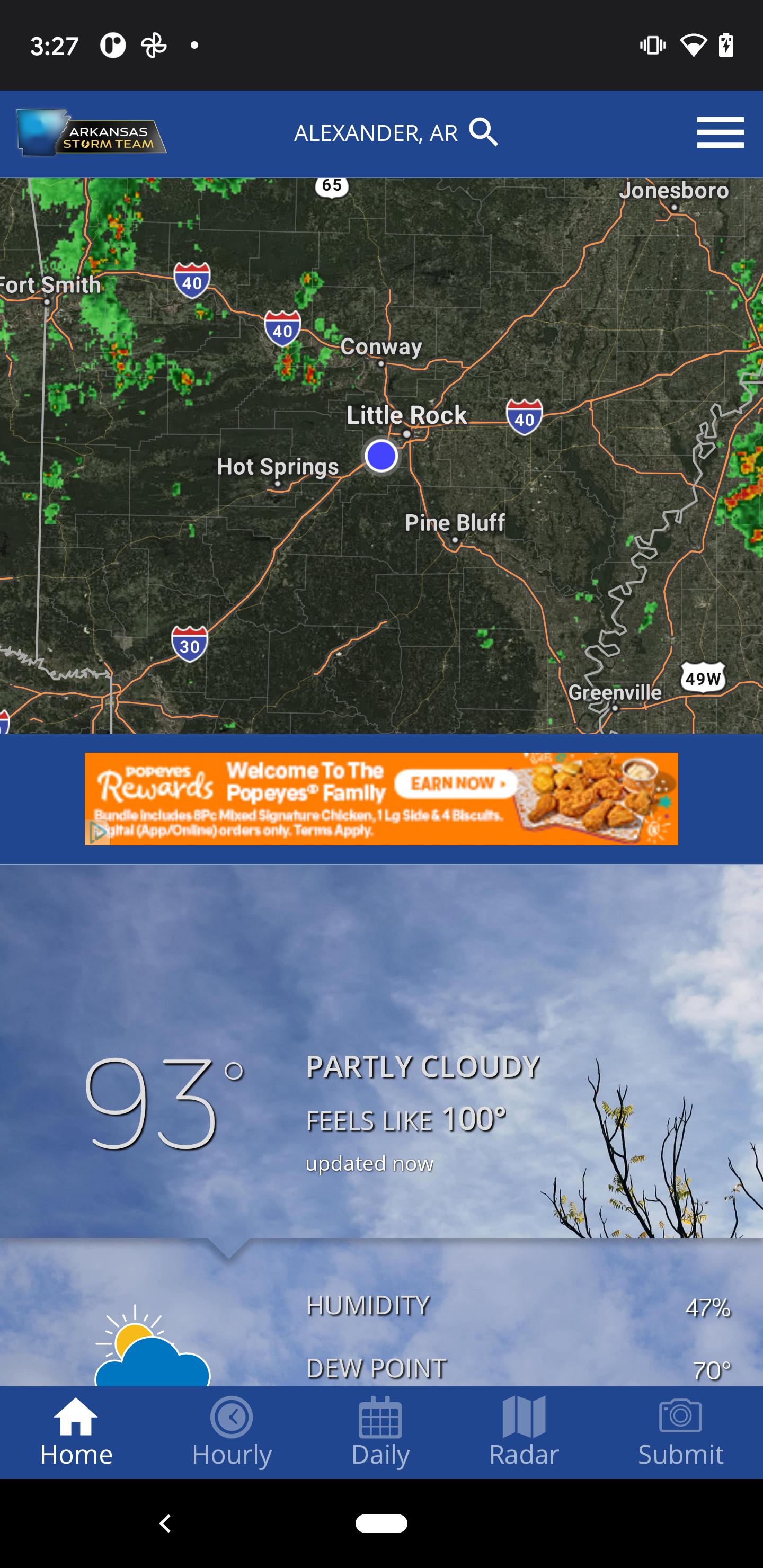Viewport: 763px width, 1568px height.
Task: Open the location search magnifier icon
Action: click(x=483, y=132)
